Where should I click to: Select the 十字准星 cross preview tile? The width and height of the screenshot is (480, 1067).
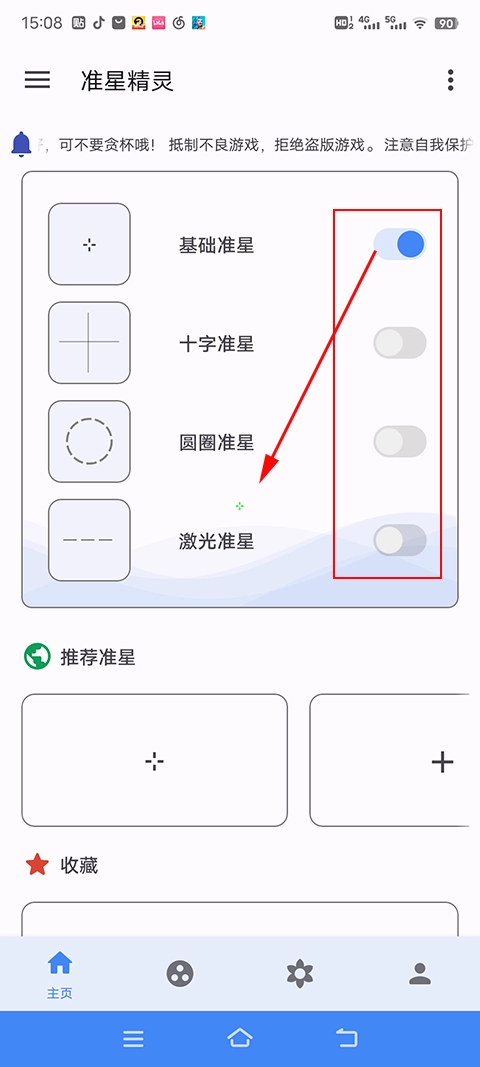(89, 343)
